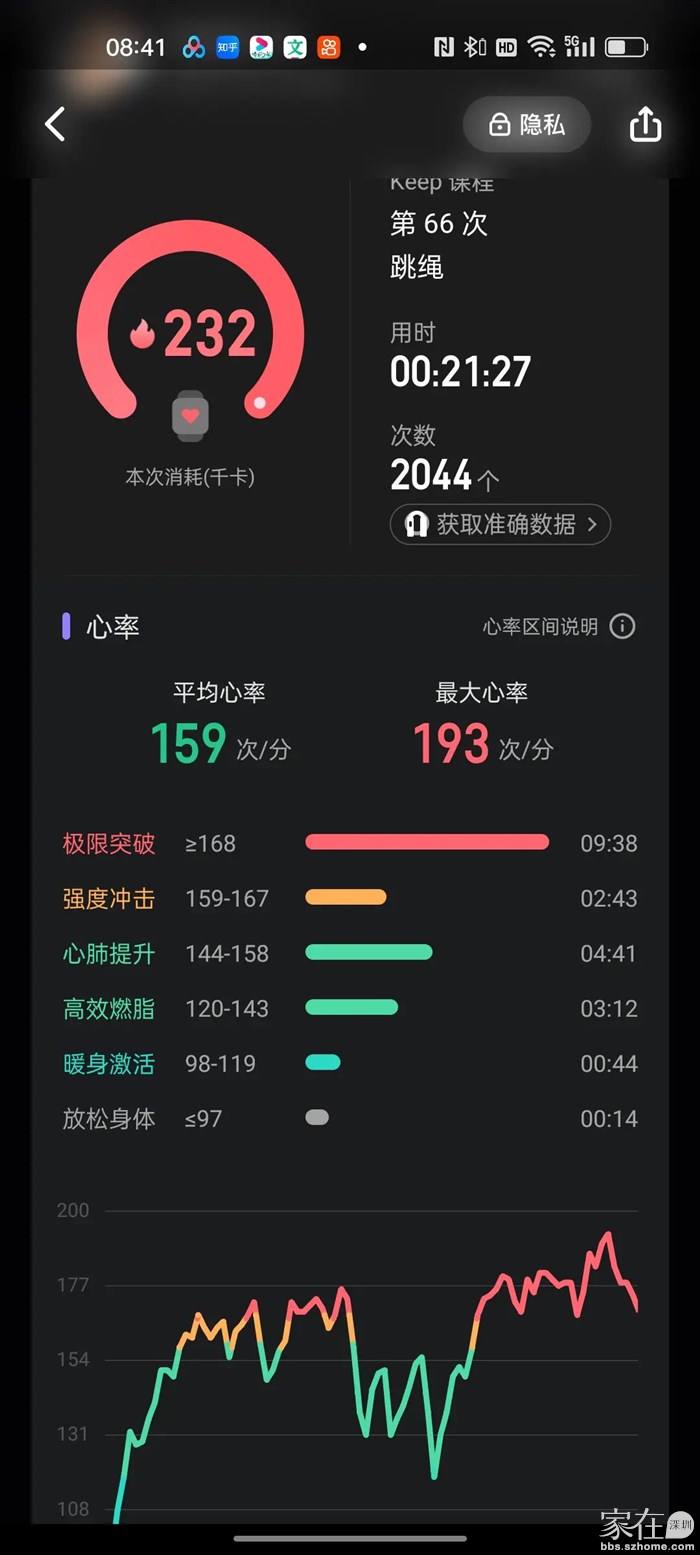
Task: Open the 隐私 privacy setting
Action: tap(526, 124)
